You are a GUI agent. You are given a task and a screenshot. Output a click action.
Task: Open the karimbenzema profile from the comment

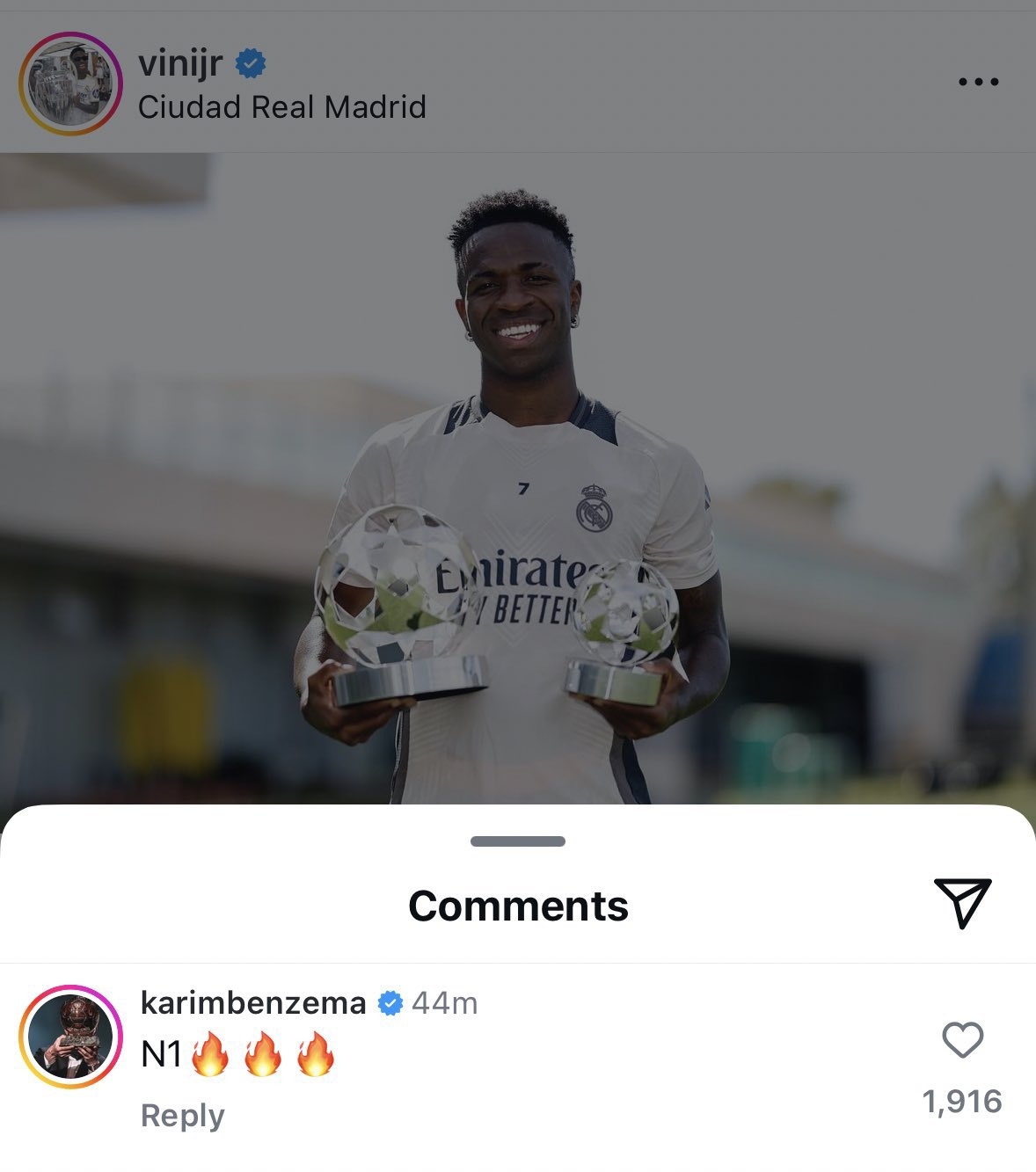[252, 1002]
